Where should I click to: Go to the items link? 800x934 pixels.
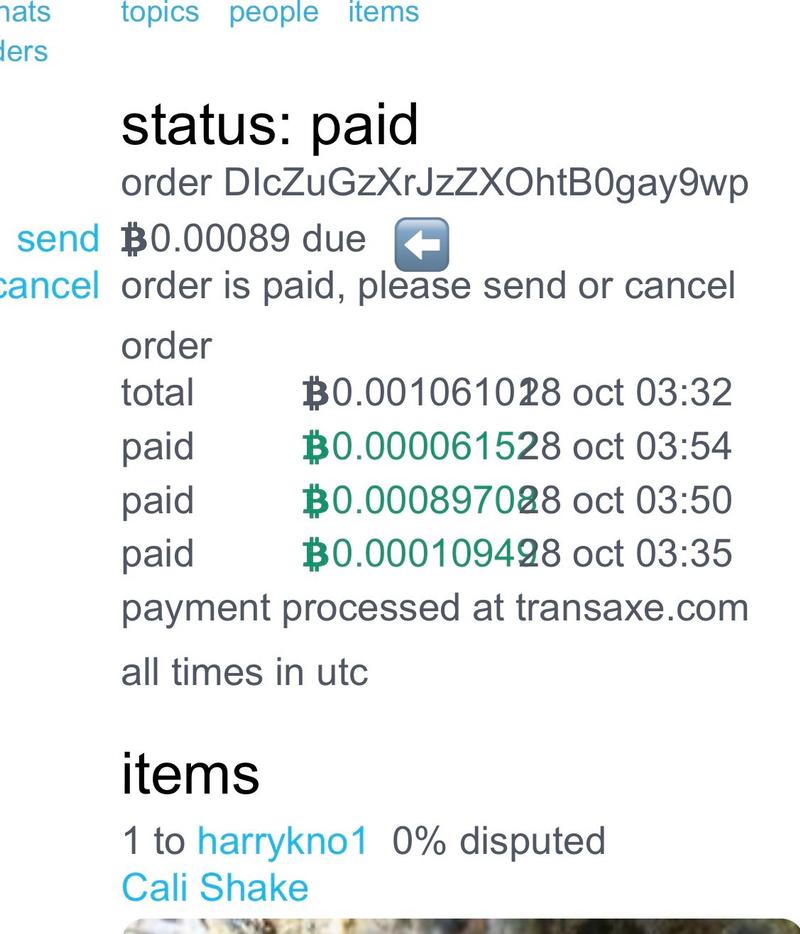pos(383,13)
